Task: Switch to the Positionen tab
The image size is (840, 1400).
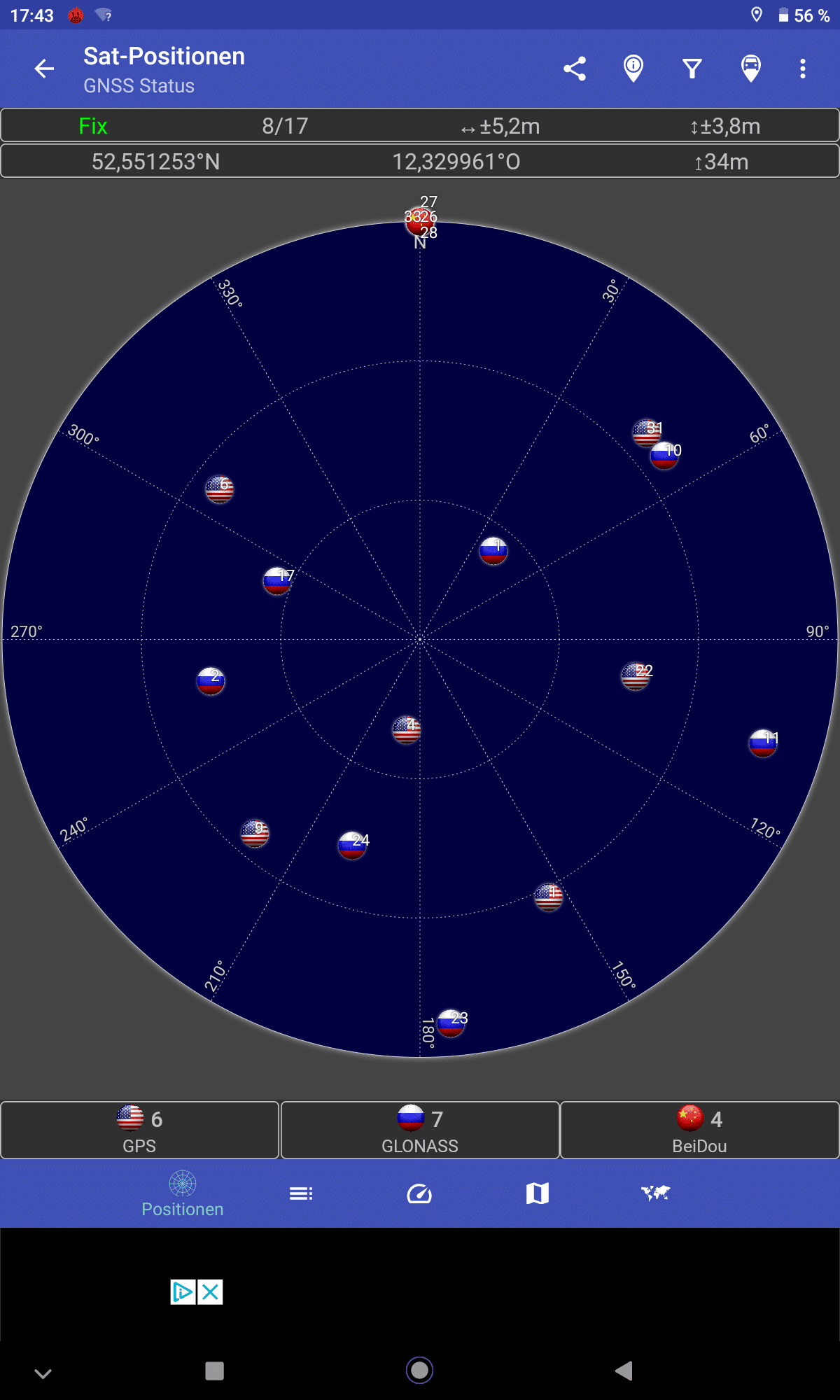Action: [x=183, y=1194]
